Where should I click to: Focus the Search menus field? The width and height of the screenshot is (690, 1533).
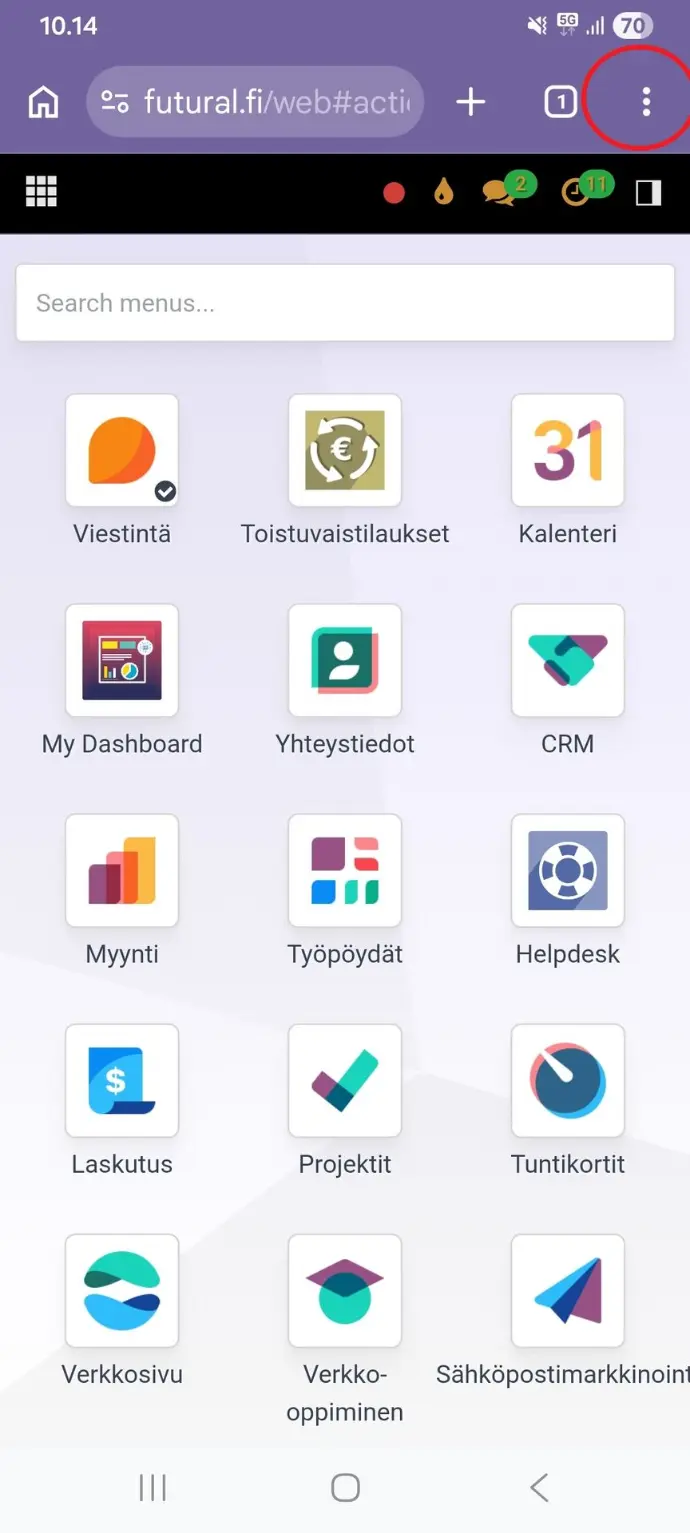point(345,303)
